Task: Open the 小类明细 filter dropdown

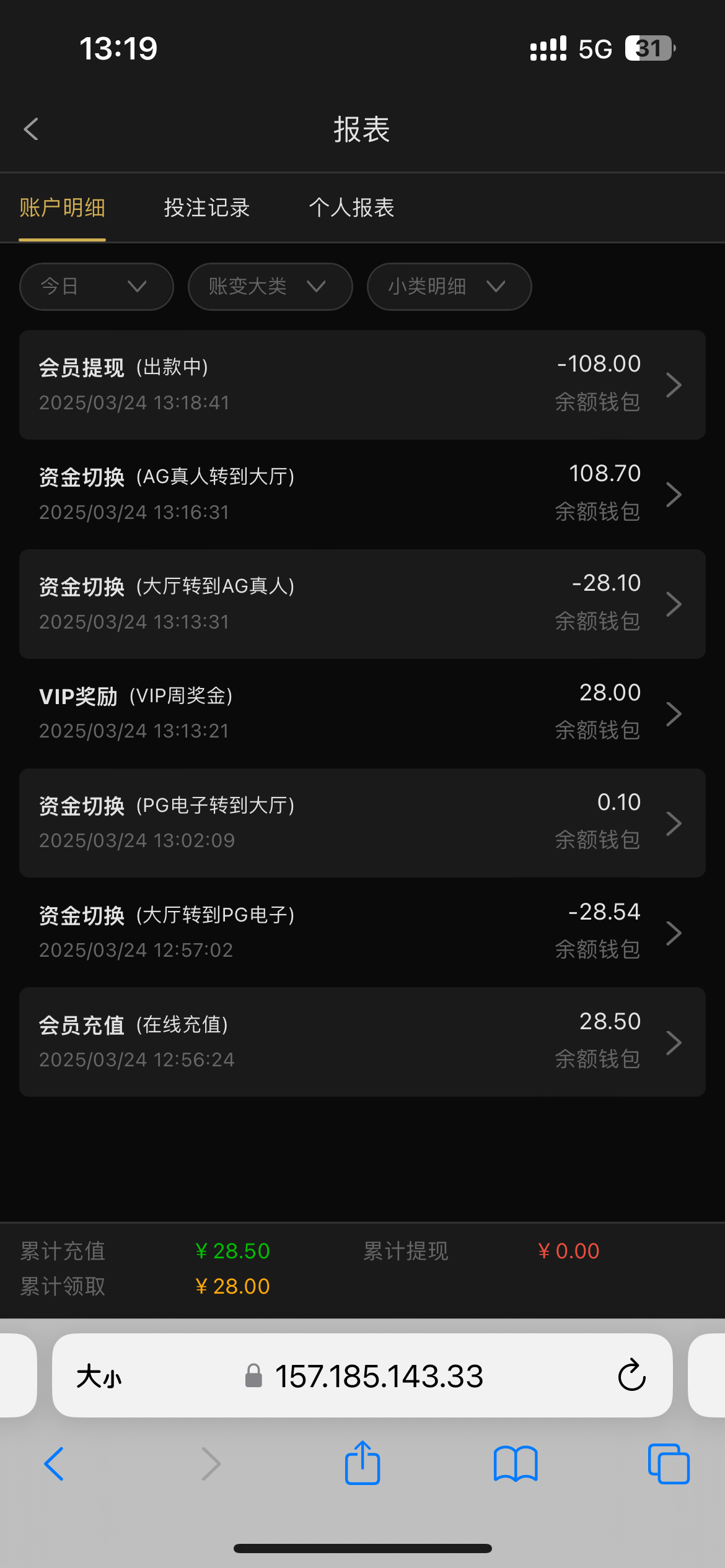Action: (x=449, y=287)
